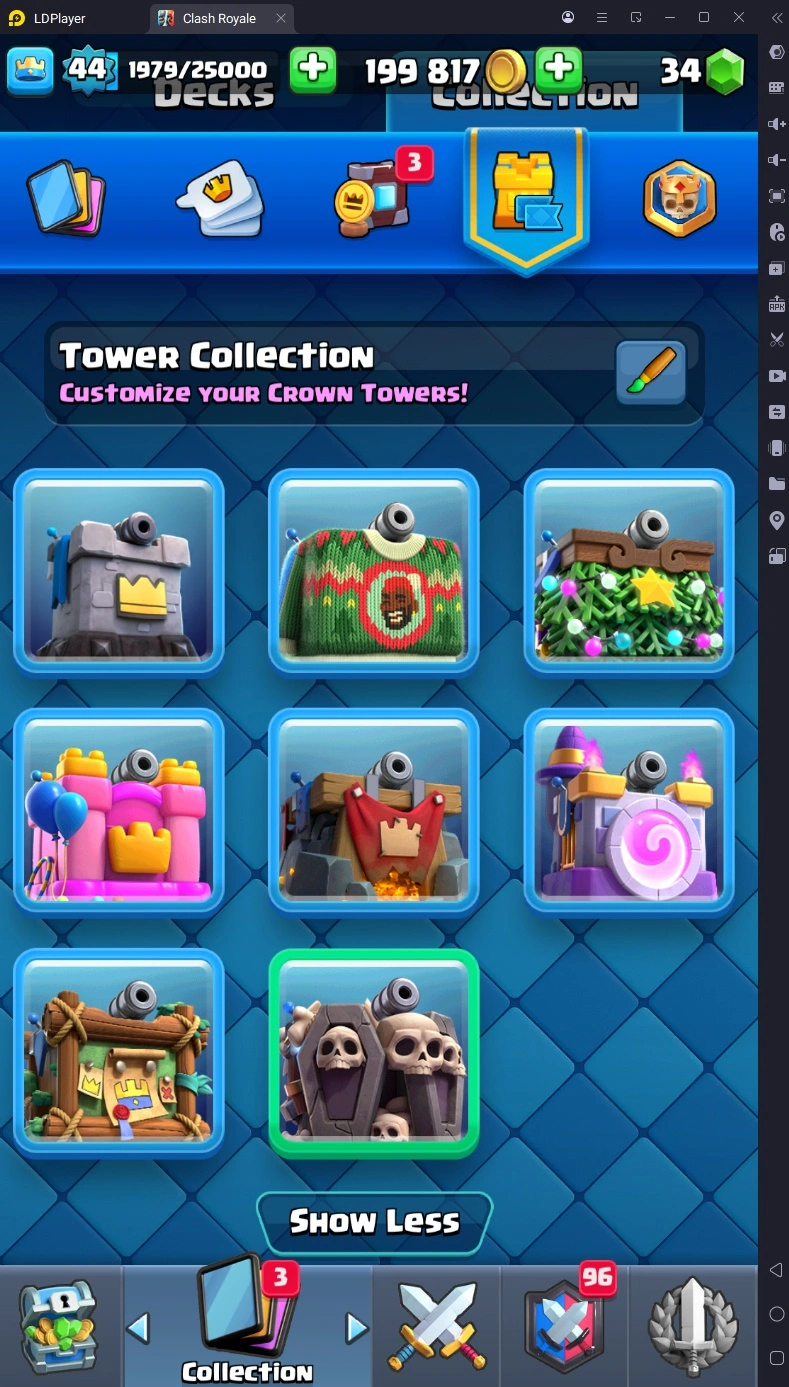789x1387 pixels.
Task: Select the purple swirl portal tower skin
Action: click(629, 811)
